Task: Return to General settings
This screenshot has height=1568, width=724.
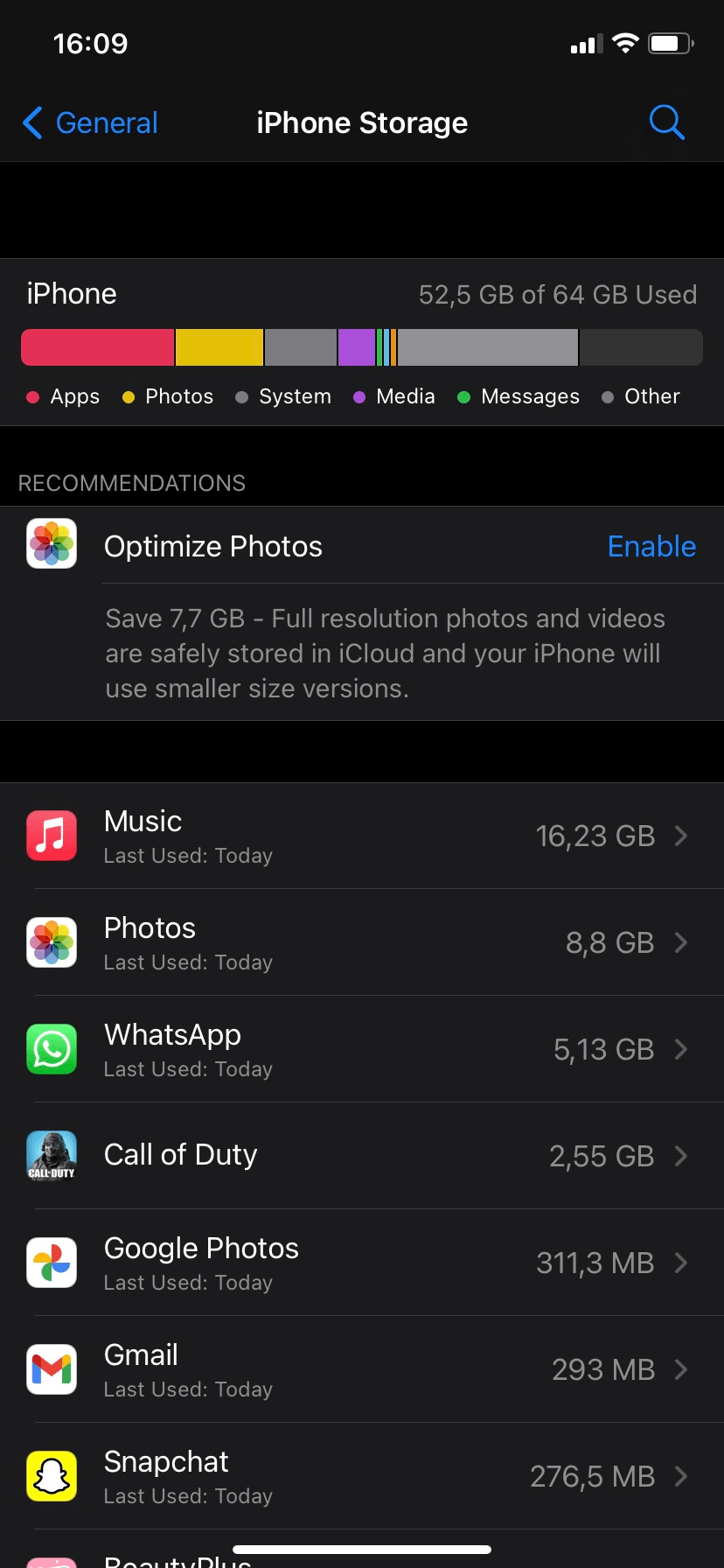Action: pyautogui.click(x=87, y=122)
